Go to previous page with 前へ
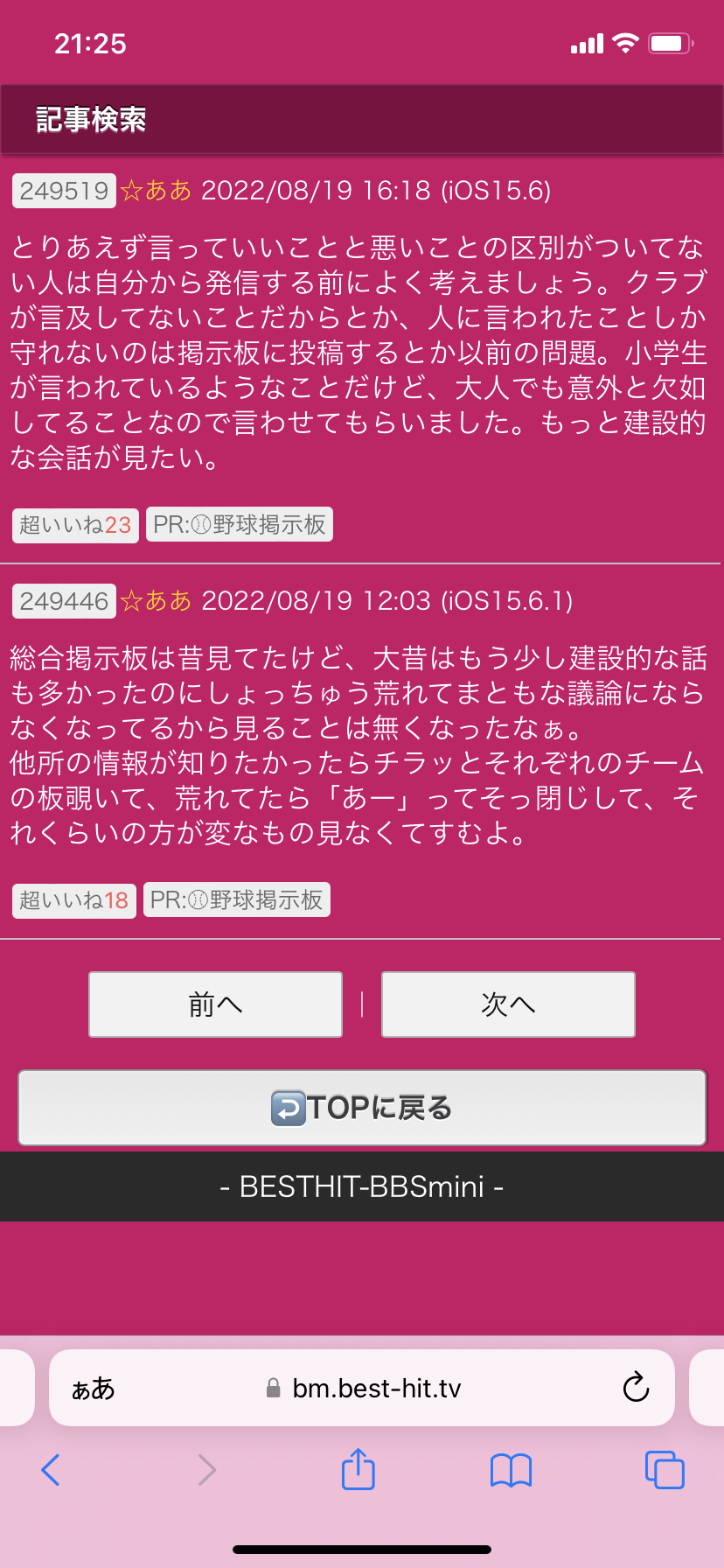 215,1004
